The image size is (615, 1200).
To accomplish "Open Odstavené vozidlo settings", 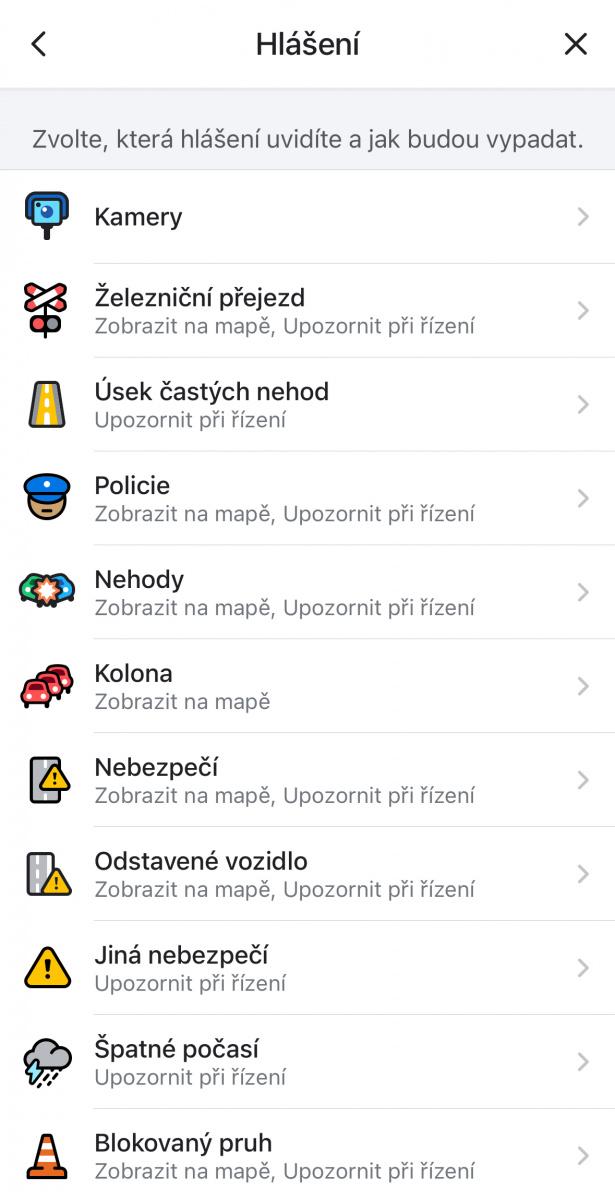I will click(x=307, y=875).
